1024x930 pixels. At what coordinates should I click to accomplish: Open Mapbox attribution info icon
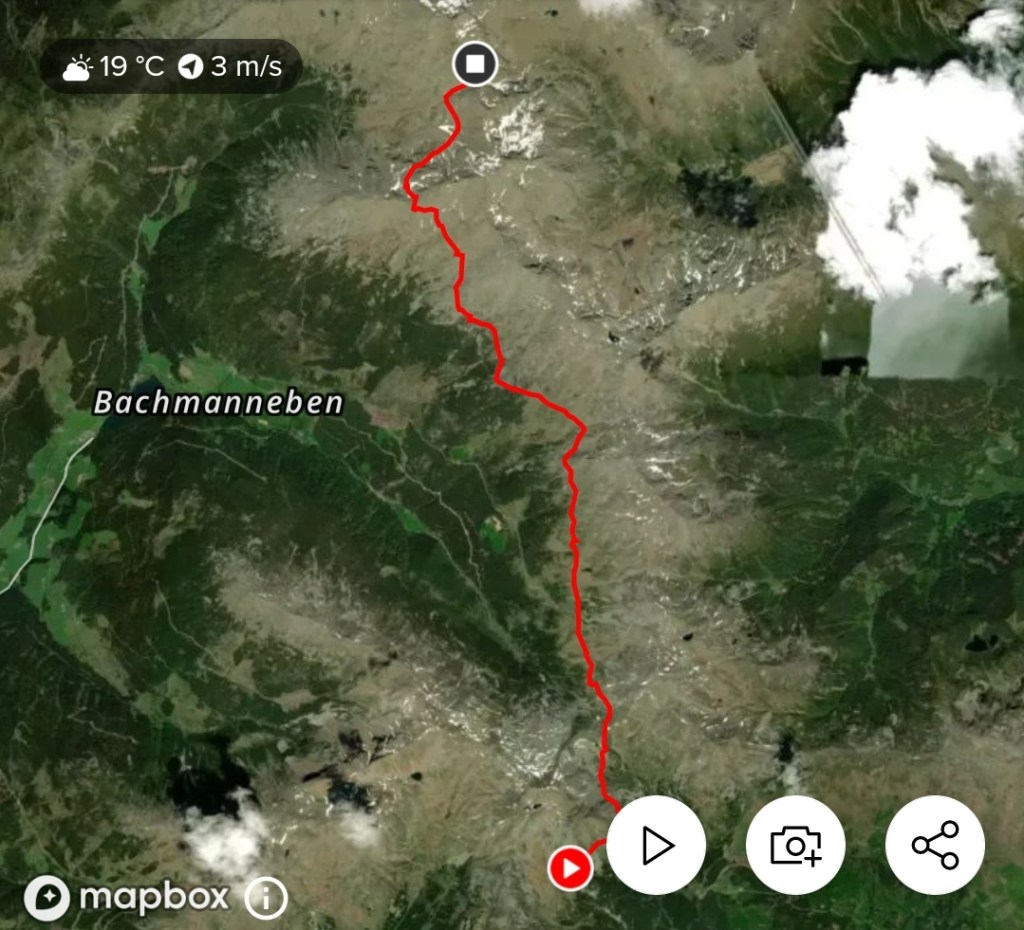266,897
